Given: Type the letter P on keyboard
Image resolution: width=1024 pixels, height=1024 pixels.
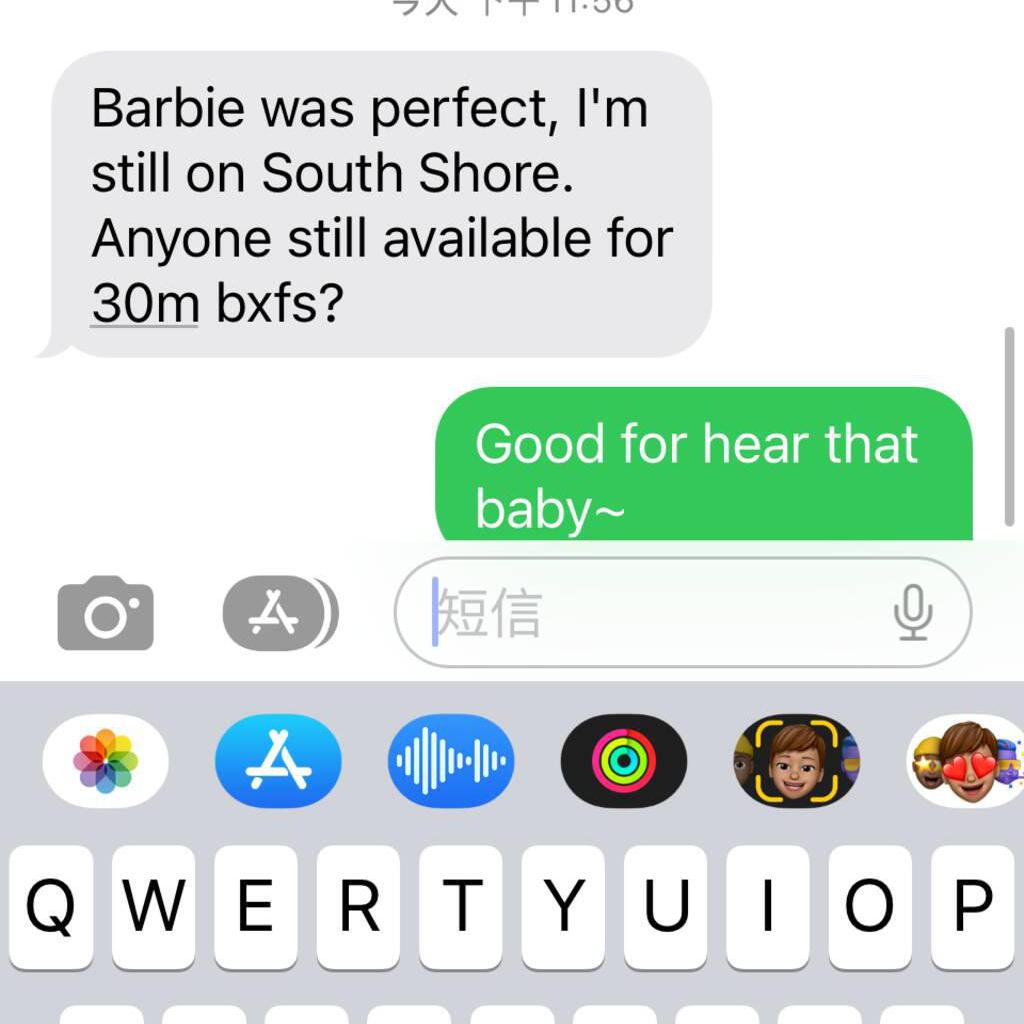Looking at the screenshot, I should [972, 907].
